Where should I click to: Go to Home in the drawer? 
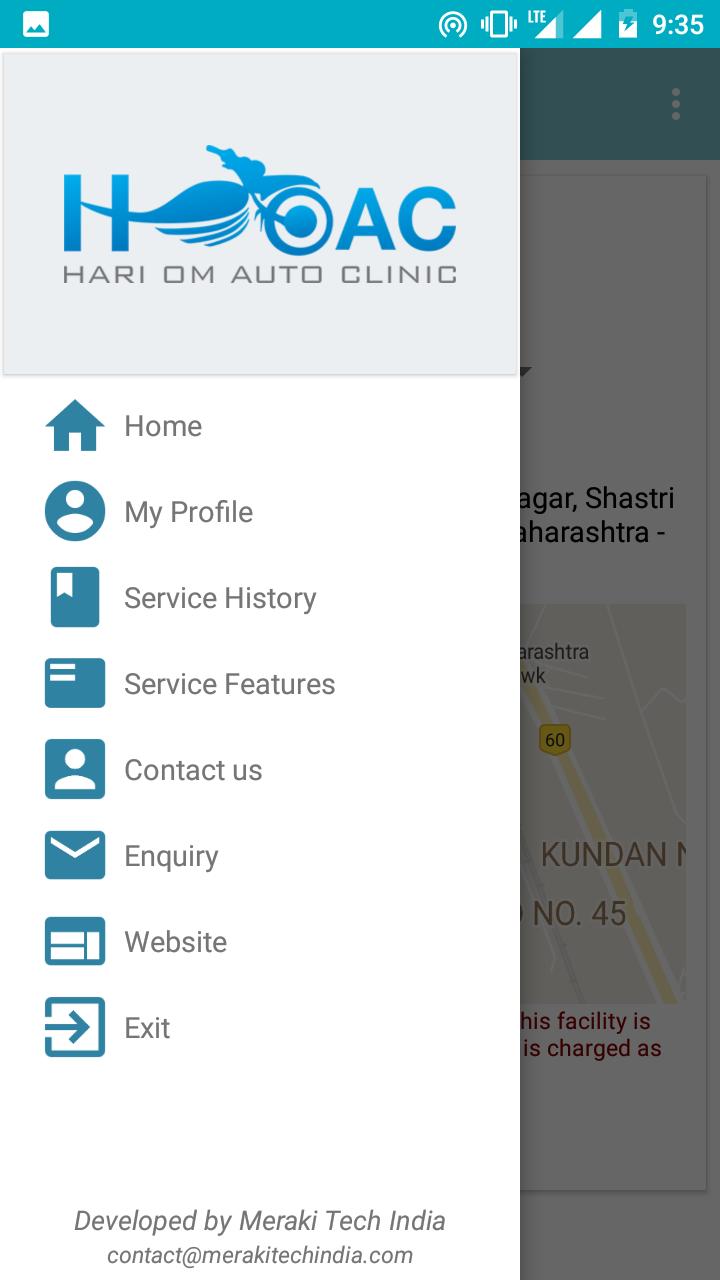point(163,426)
